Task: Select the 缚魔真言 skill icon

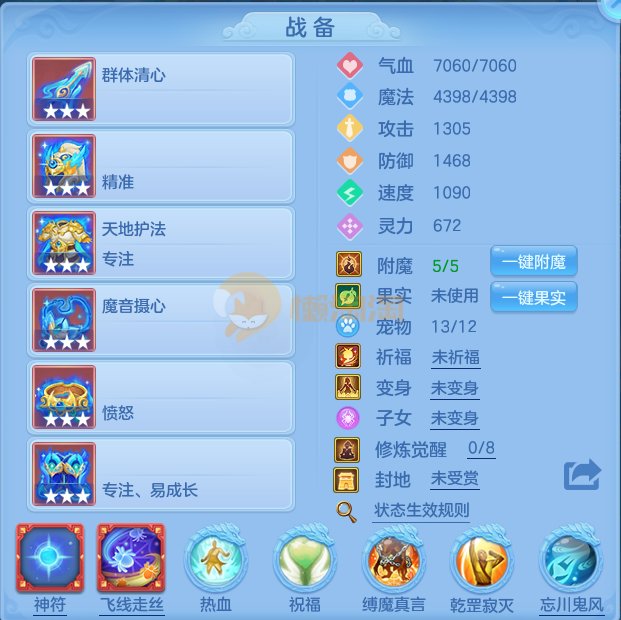Action: [393, 559]
